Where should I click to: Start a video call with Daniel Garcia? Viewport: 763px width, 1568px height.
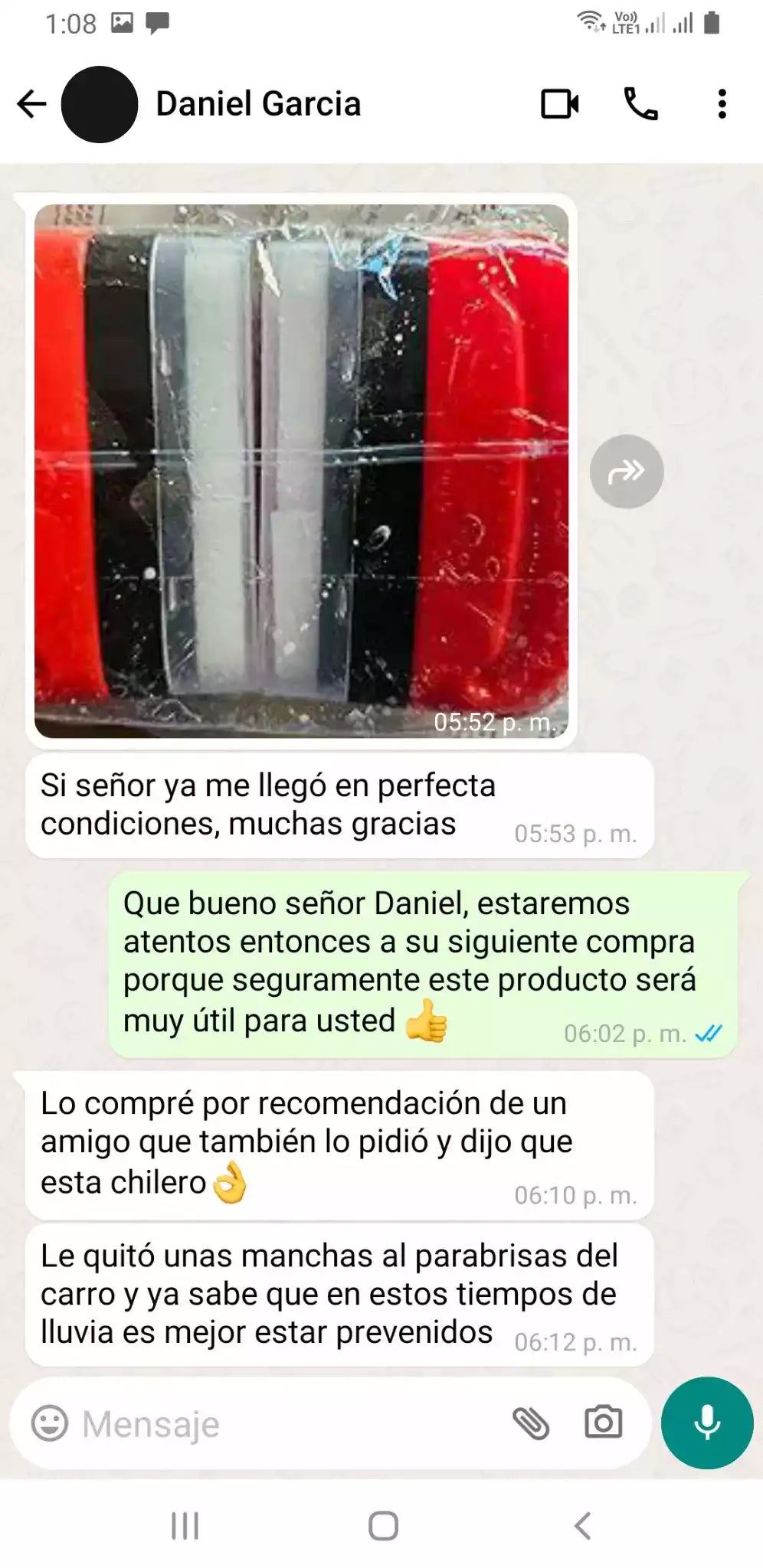559,104
